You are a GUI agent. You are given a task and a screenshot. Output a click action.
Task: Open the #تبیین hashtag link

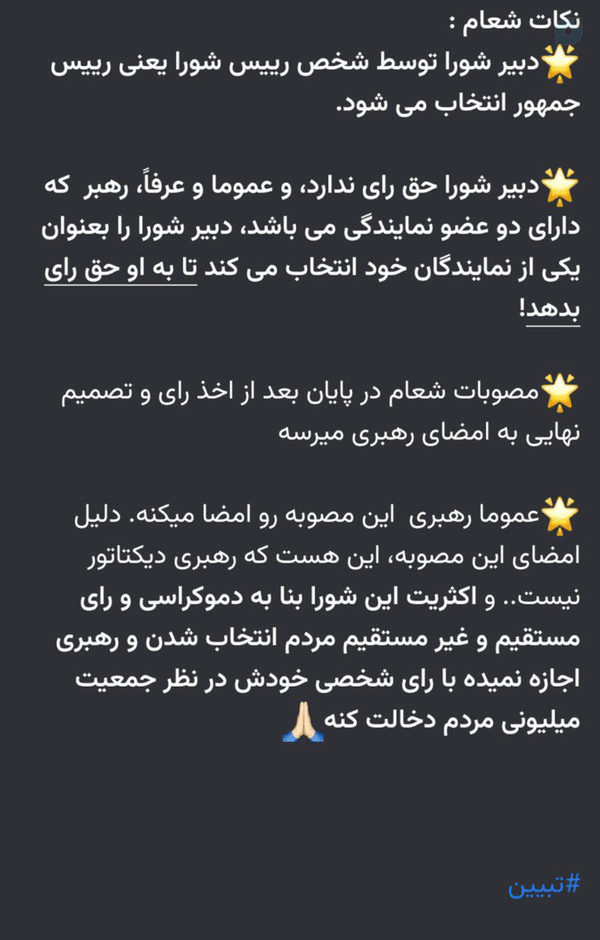[544, 885]
